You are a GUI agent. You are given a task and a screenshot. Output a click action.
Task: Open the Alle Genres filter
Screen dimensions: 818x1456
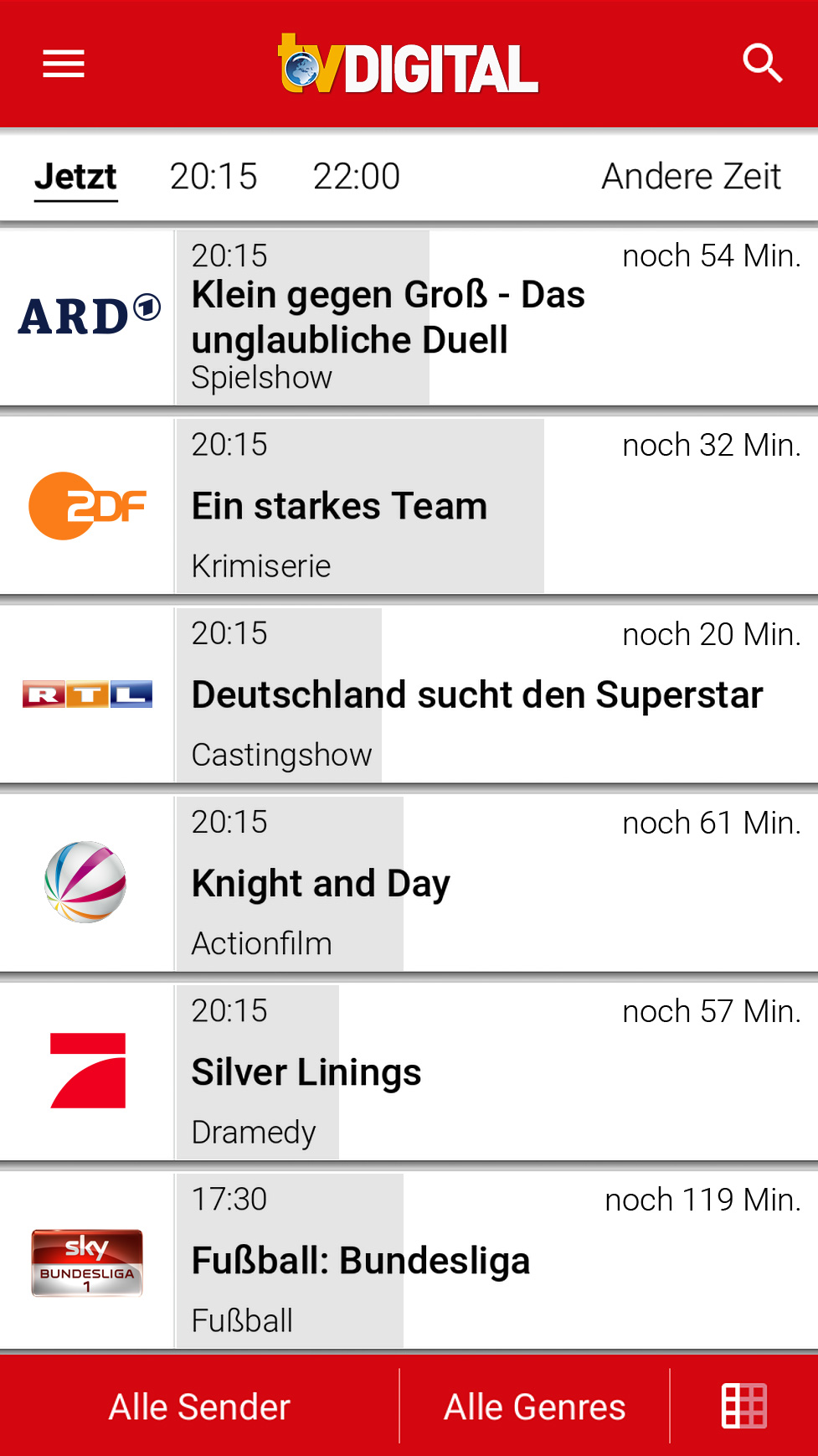(x=533, y=1406)
